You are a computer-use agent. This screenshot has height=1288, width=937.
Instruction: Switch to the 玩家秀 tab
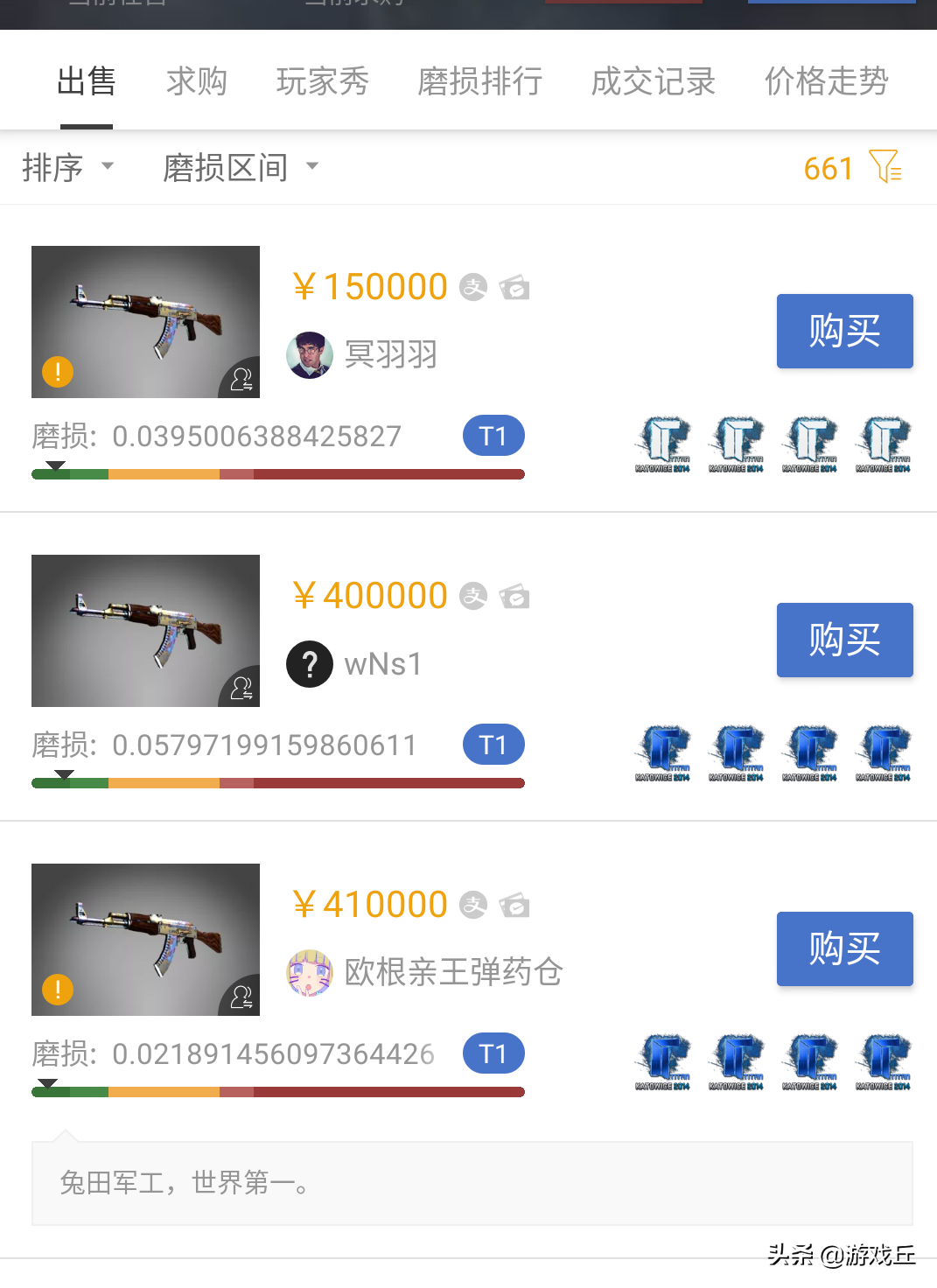(x=321, y=80)
